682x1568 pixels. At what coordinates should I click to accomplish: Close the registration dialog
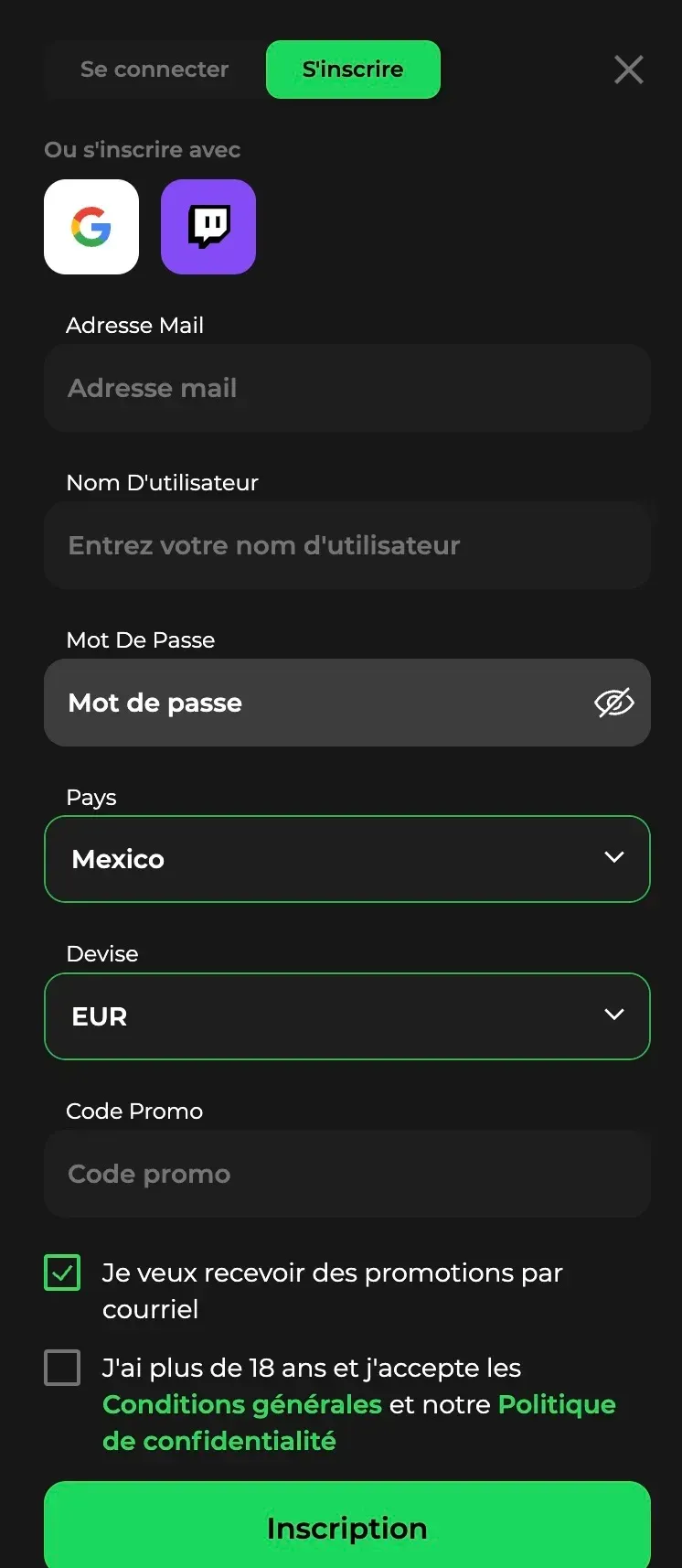[x=629, y=70]
